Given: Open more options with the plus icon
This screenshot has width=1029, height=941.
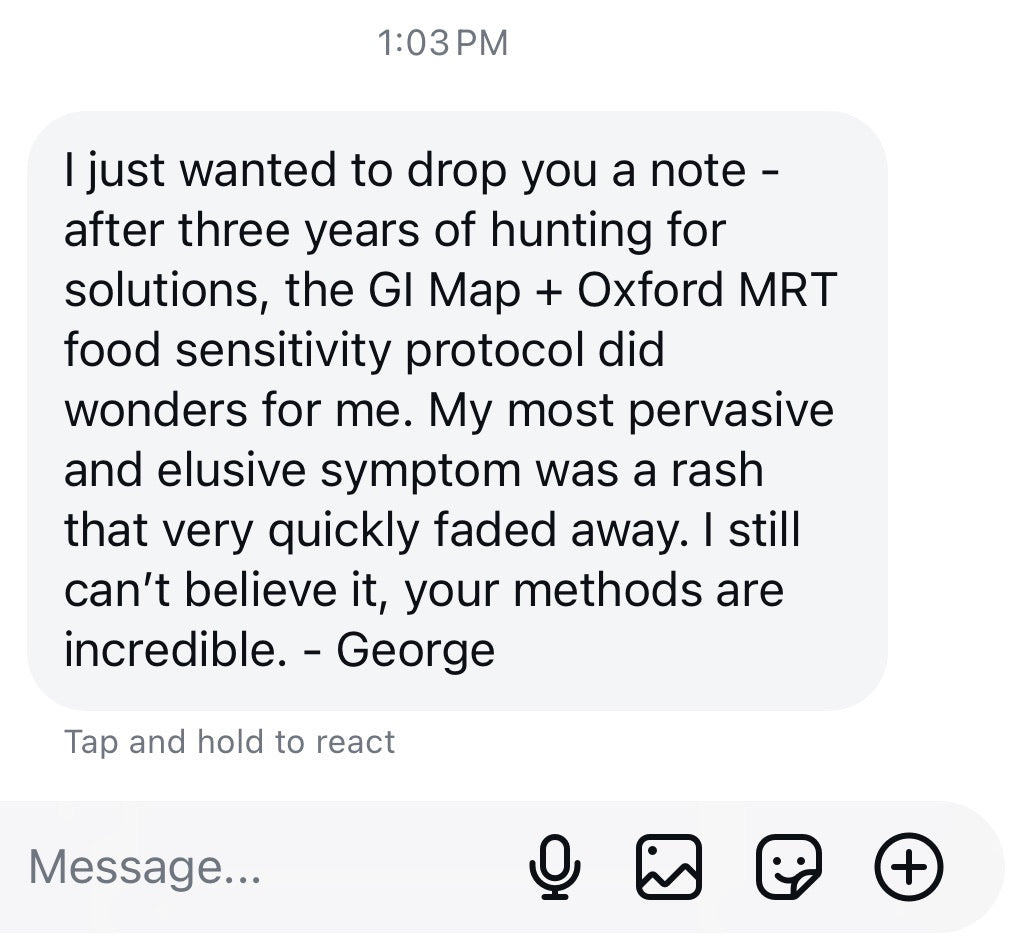Looking at the screenshot, I should [x=908, y=866].
